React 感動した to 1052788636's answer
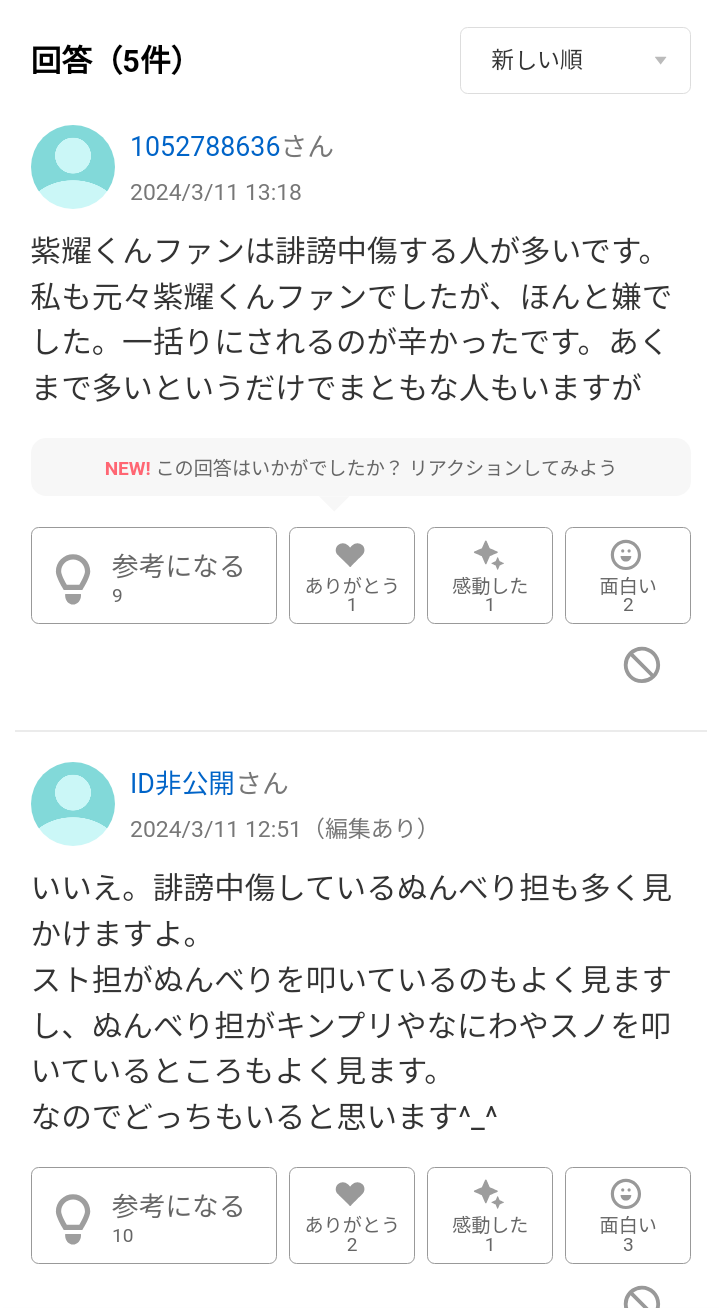Viewport: 720px width, 1308px height. [490, 576]
